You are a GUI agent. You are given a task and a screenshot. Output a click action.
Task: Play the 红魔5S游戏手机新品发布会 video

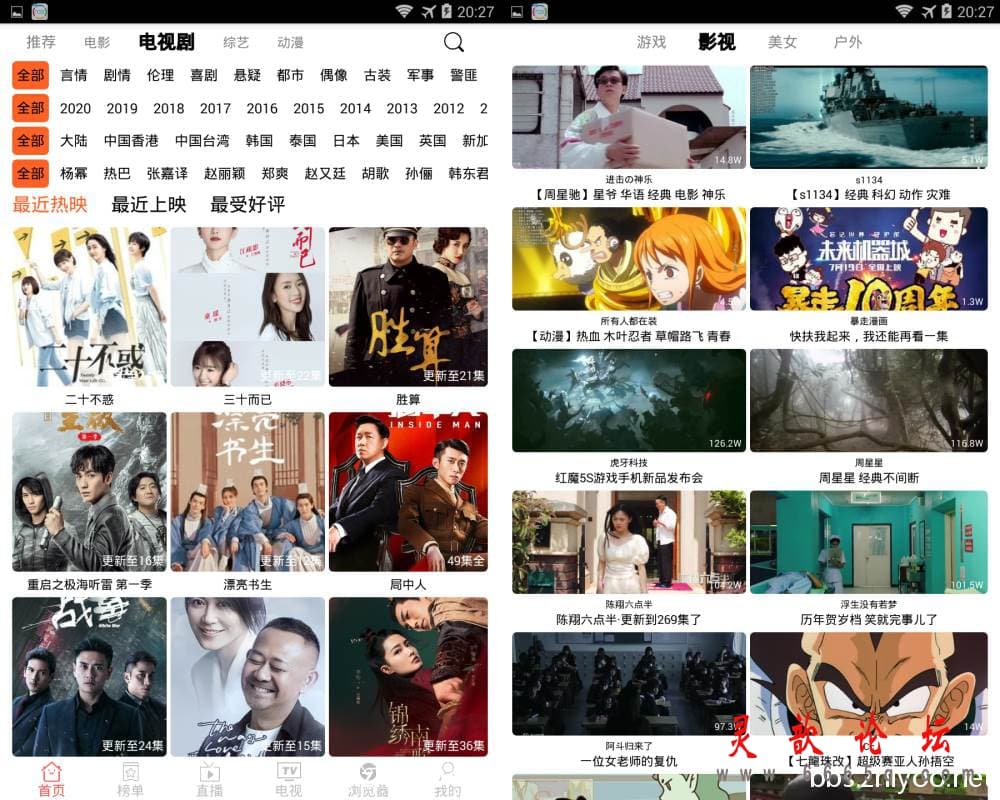[x=629, y=400]
